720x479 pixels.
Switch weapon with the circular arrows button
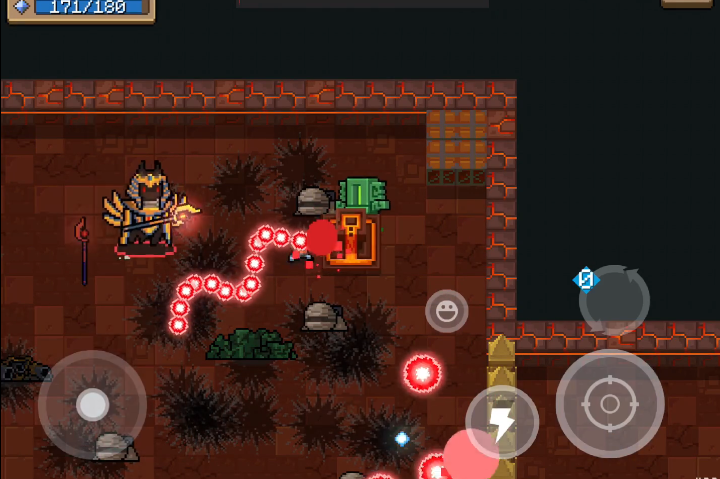coord(614,300)
